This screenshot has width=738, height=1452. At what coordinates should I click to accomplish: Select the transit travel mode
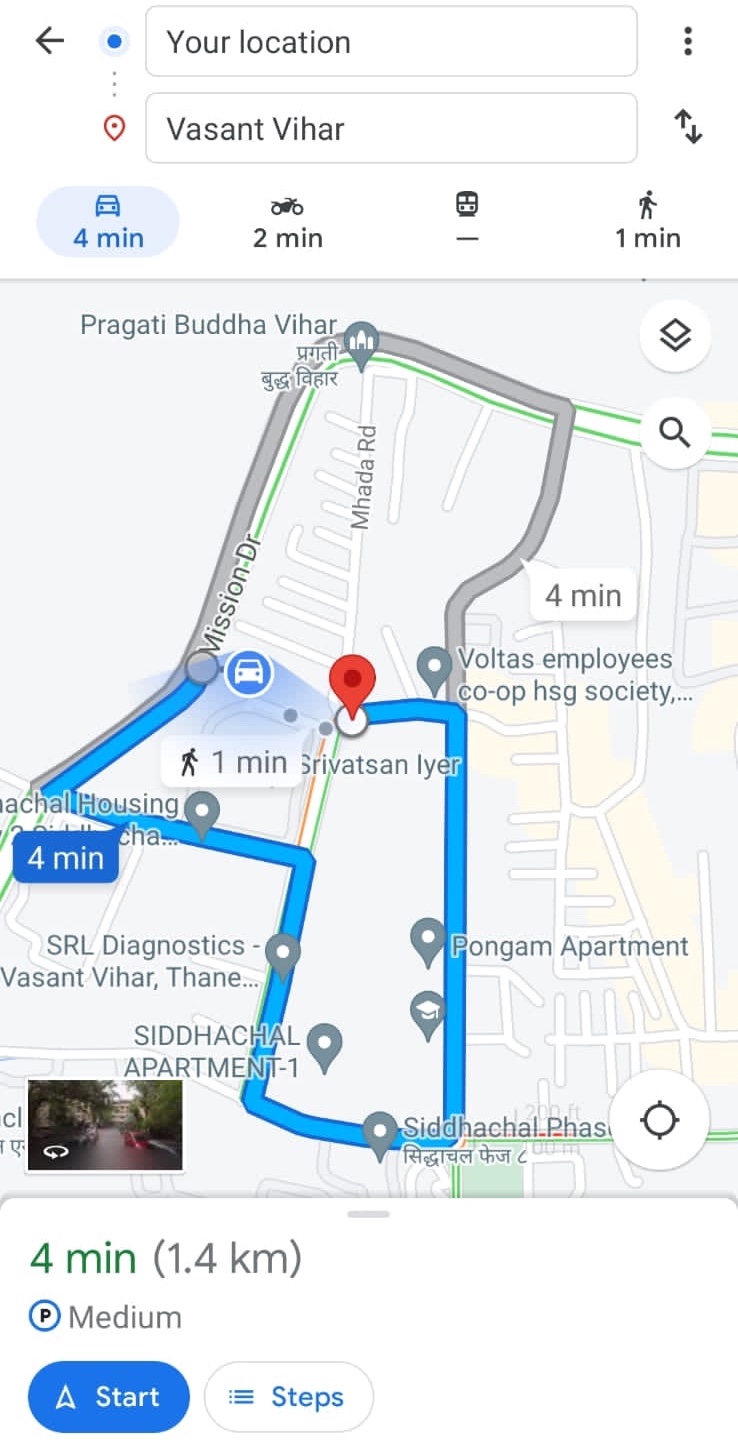[468, 220]
